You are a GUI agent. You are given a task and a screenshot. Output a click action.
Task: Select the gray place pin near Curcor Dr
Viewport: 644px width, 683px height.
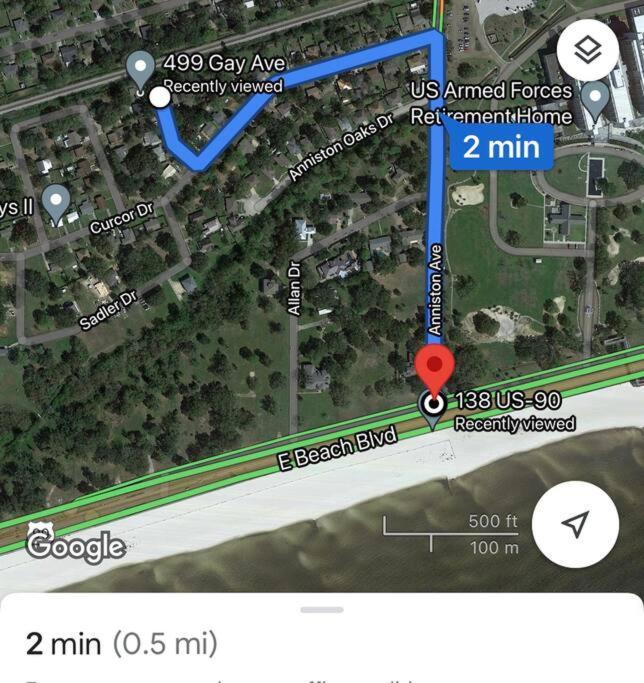[56, 203]
